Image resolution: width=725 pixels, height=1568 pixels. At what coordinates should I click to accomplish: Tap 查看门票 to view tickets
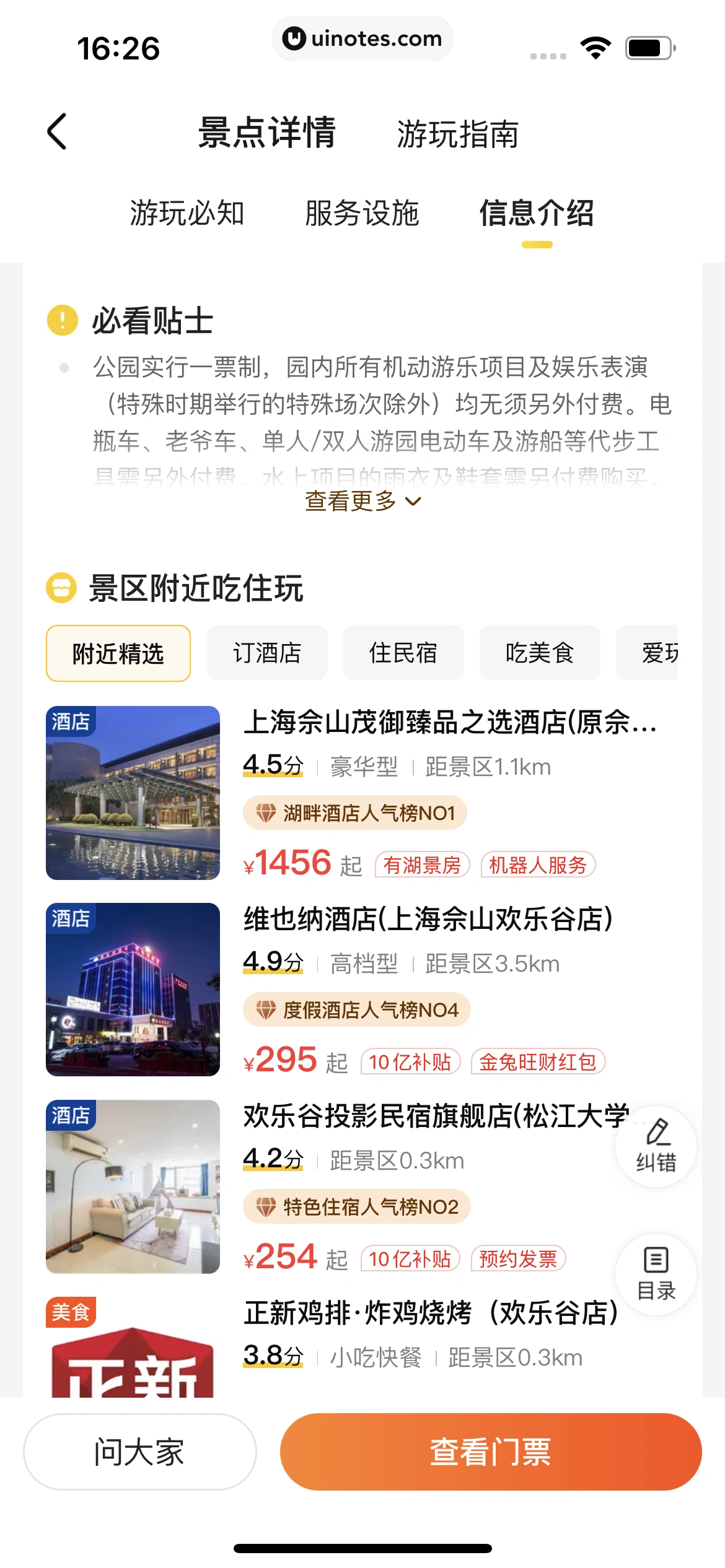tap(491, 1452)
